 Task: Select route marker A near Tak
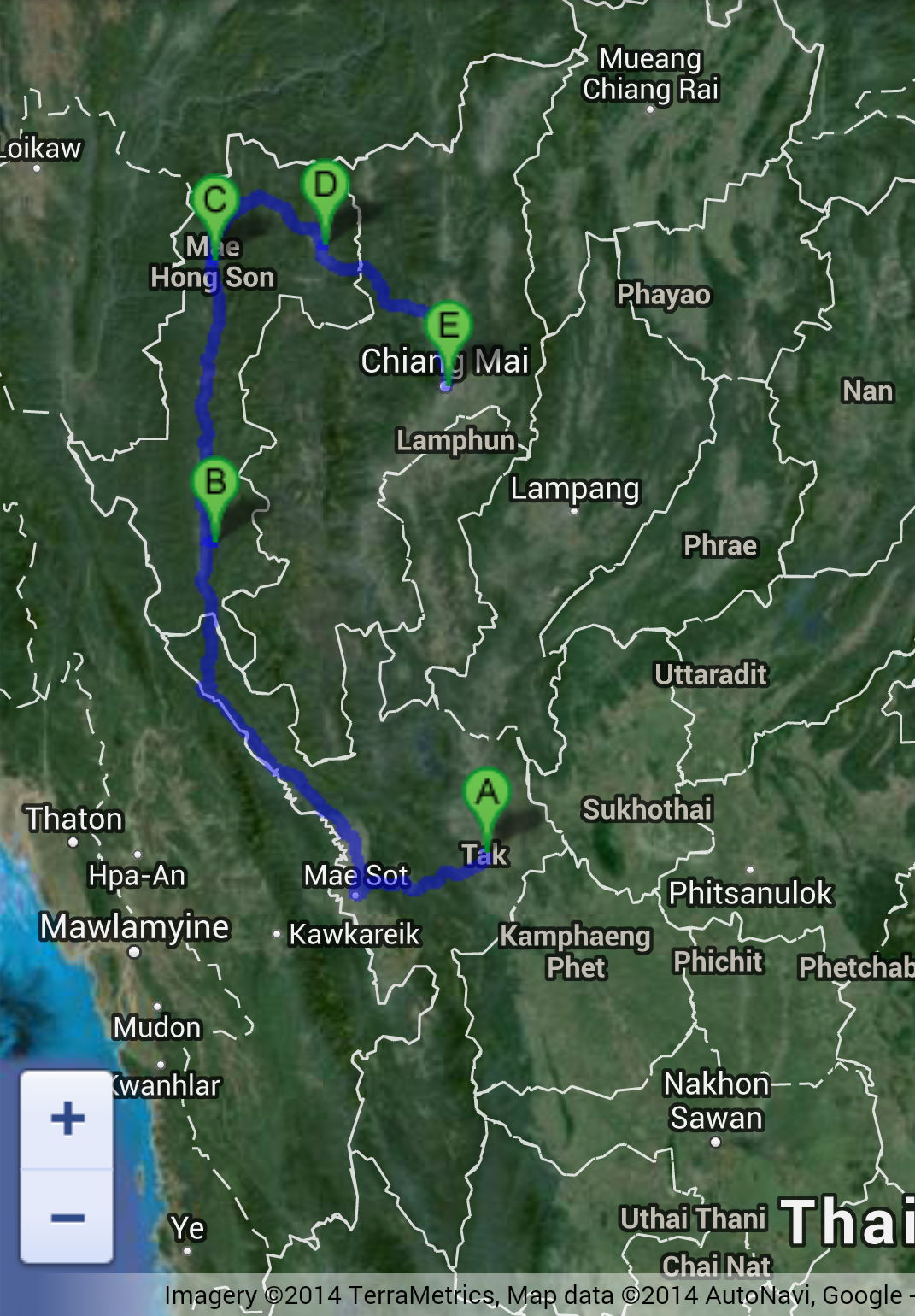click(x=487, y=795)
